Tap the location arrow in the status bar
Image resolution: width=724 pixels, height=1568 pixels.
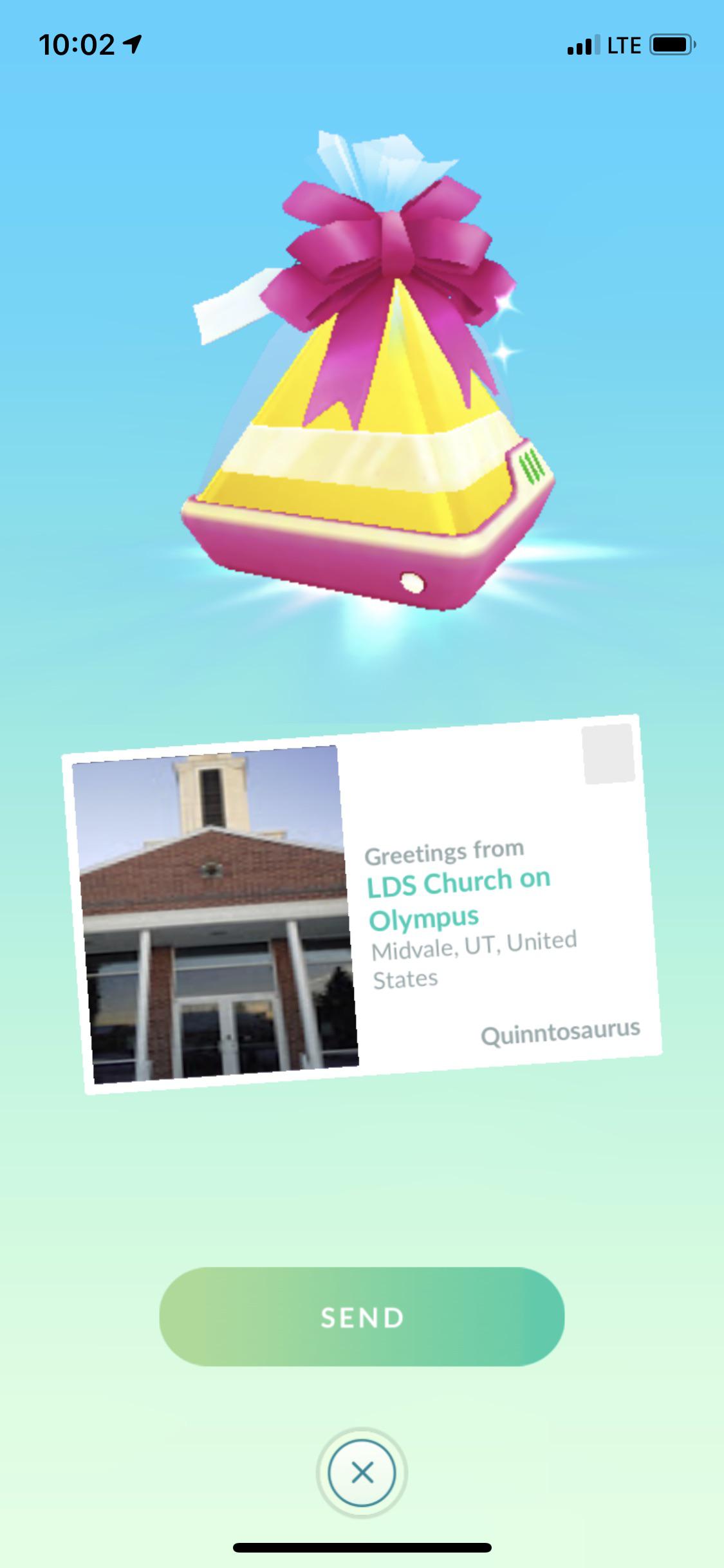click(x=132, y=42)
